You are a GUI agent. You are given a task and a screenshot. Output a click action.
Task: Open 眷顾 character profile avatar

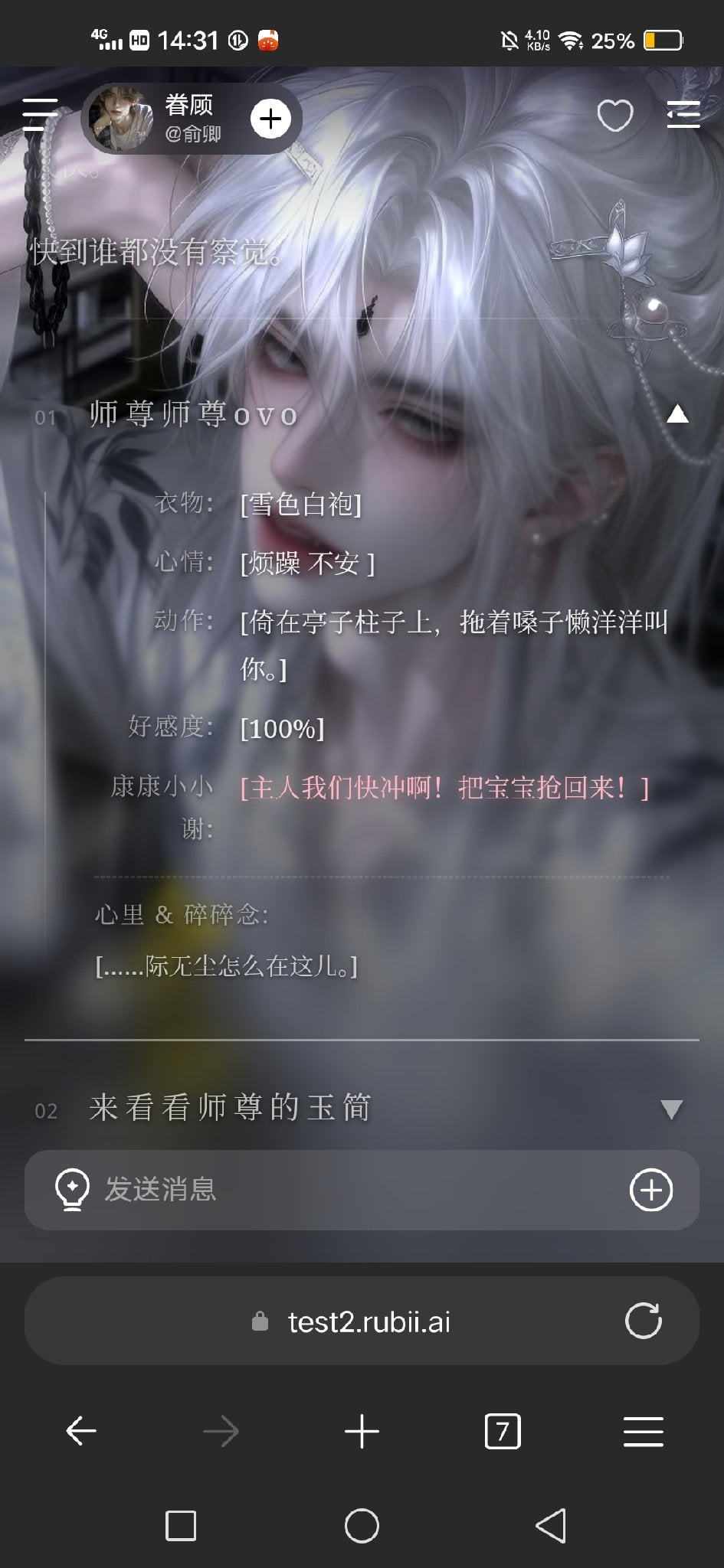tap(120, 119)
